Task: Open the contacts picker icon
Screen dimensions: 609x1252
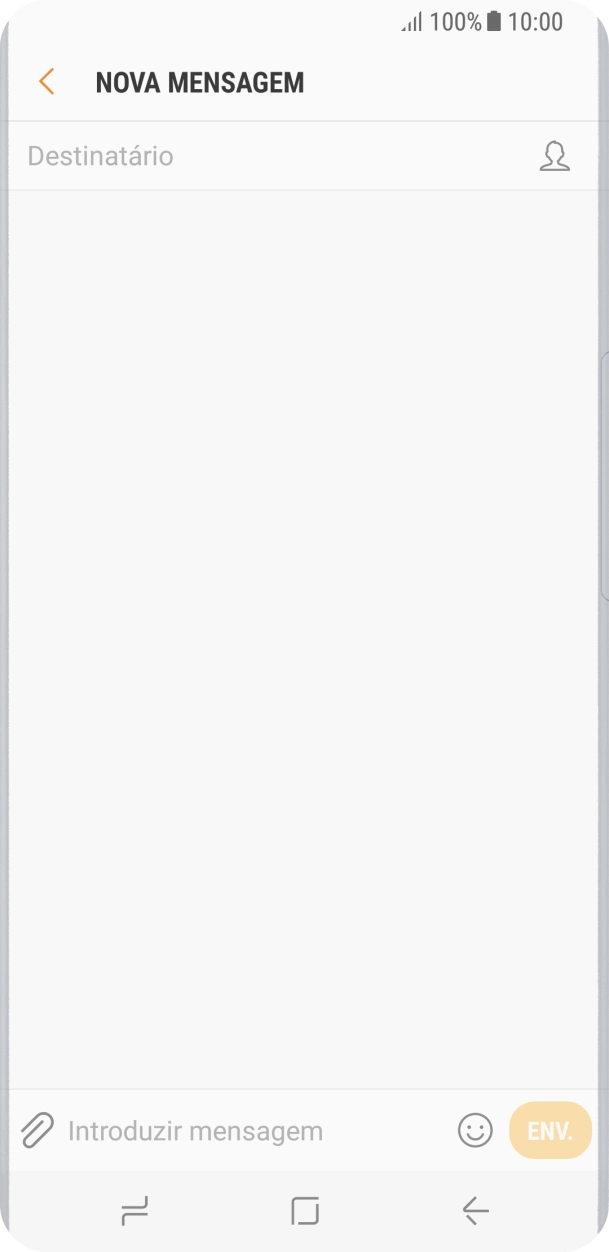Action: coord(554,156)
